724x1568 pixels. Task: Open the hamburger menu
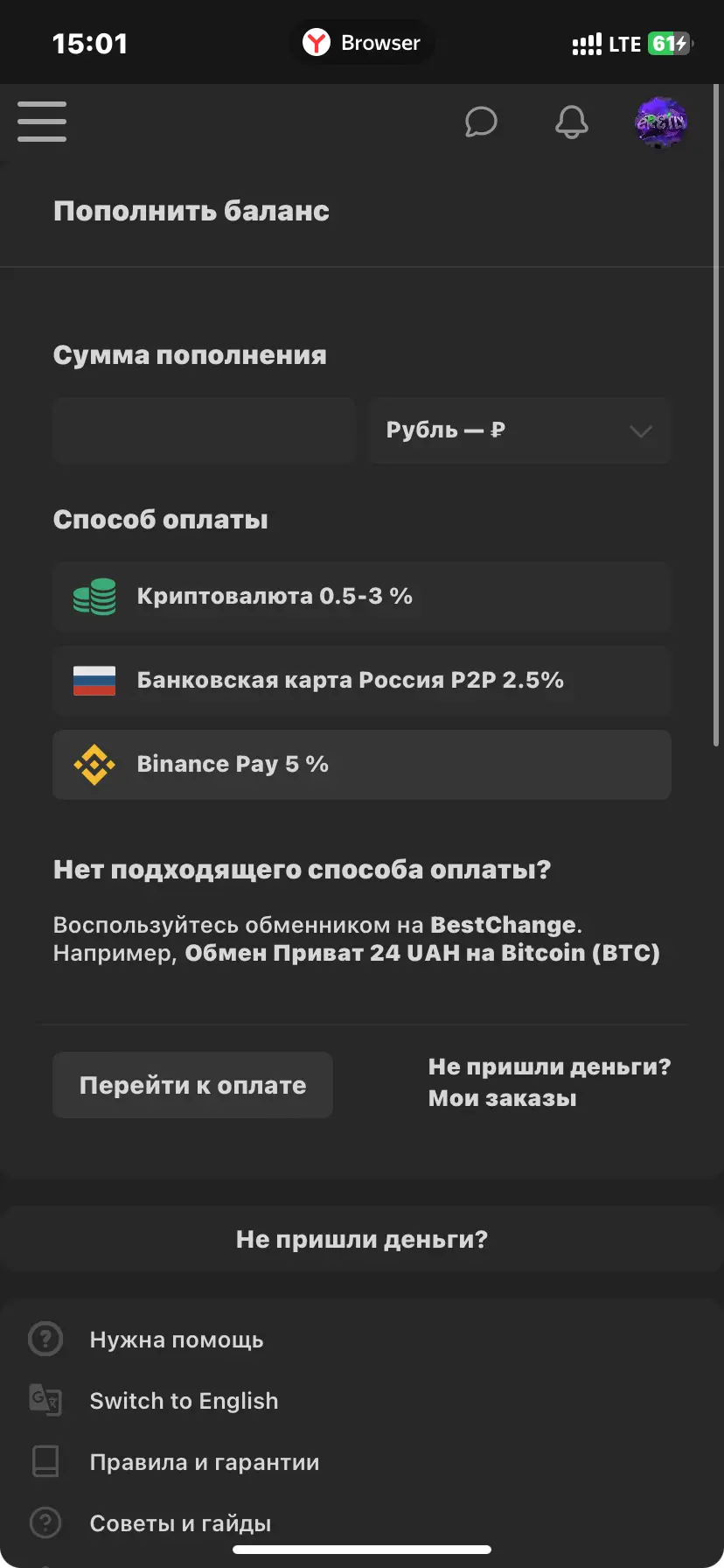42,122
